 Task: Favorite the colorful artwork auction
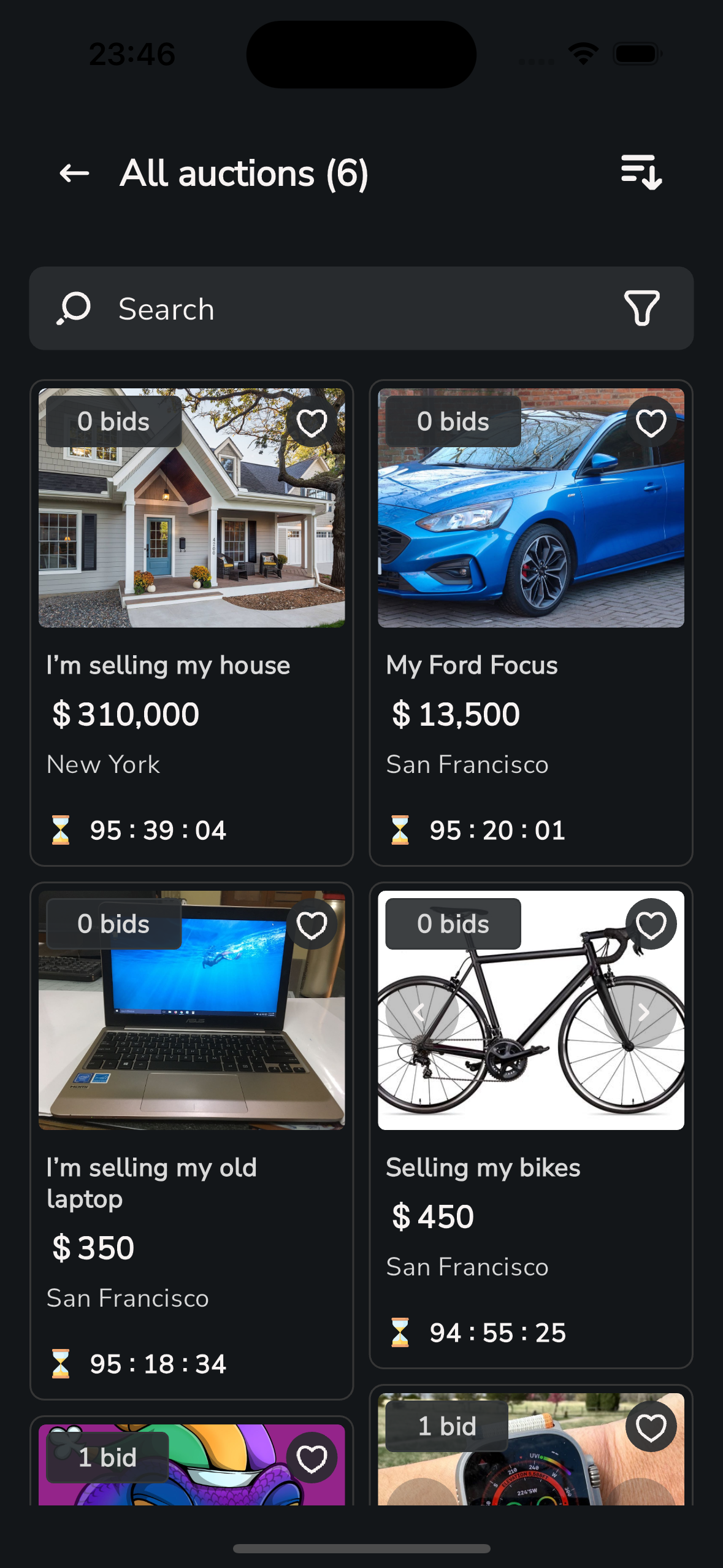tap(312, 1458)
